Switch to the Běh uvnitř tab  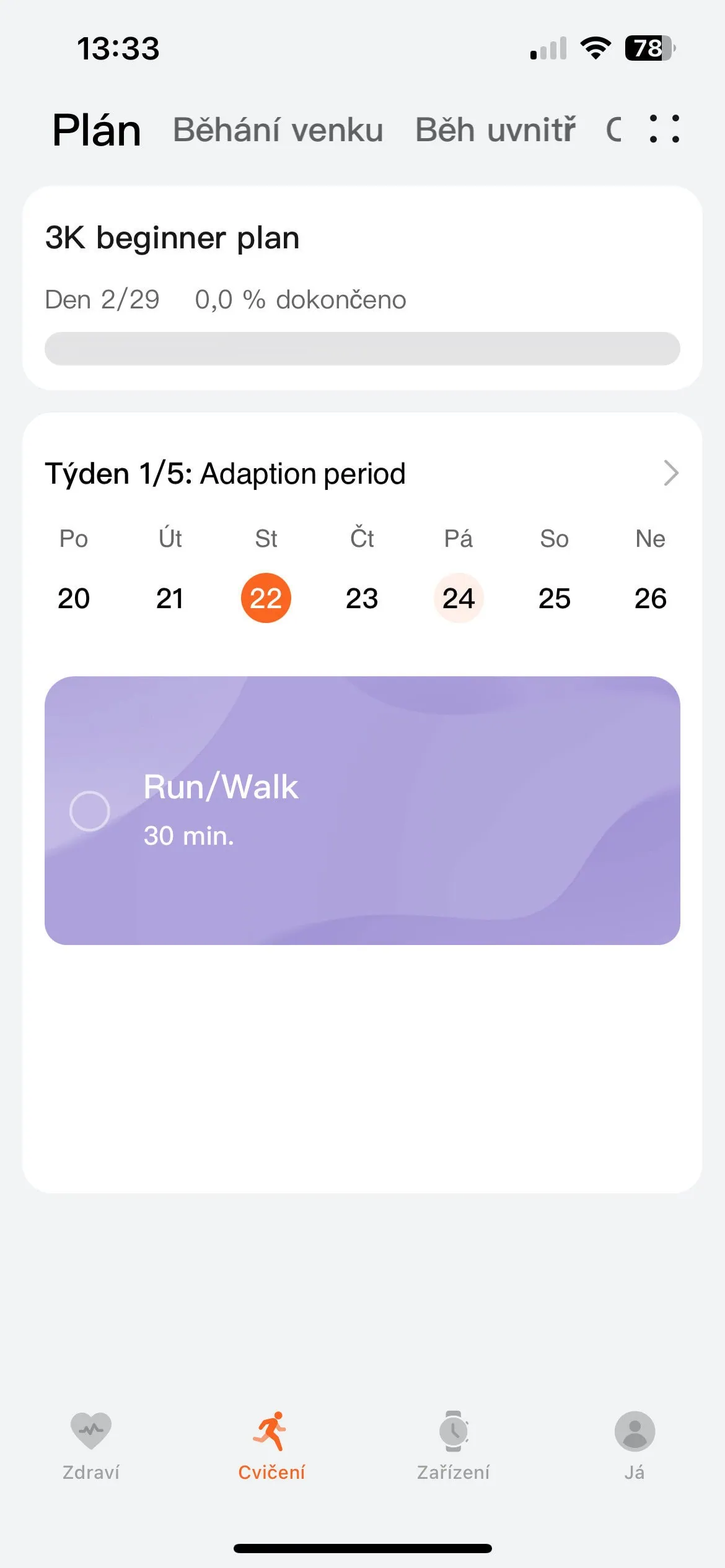tap(495, 130)
